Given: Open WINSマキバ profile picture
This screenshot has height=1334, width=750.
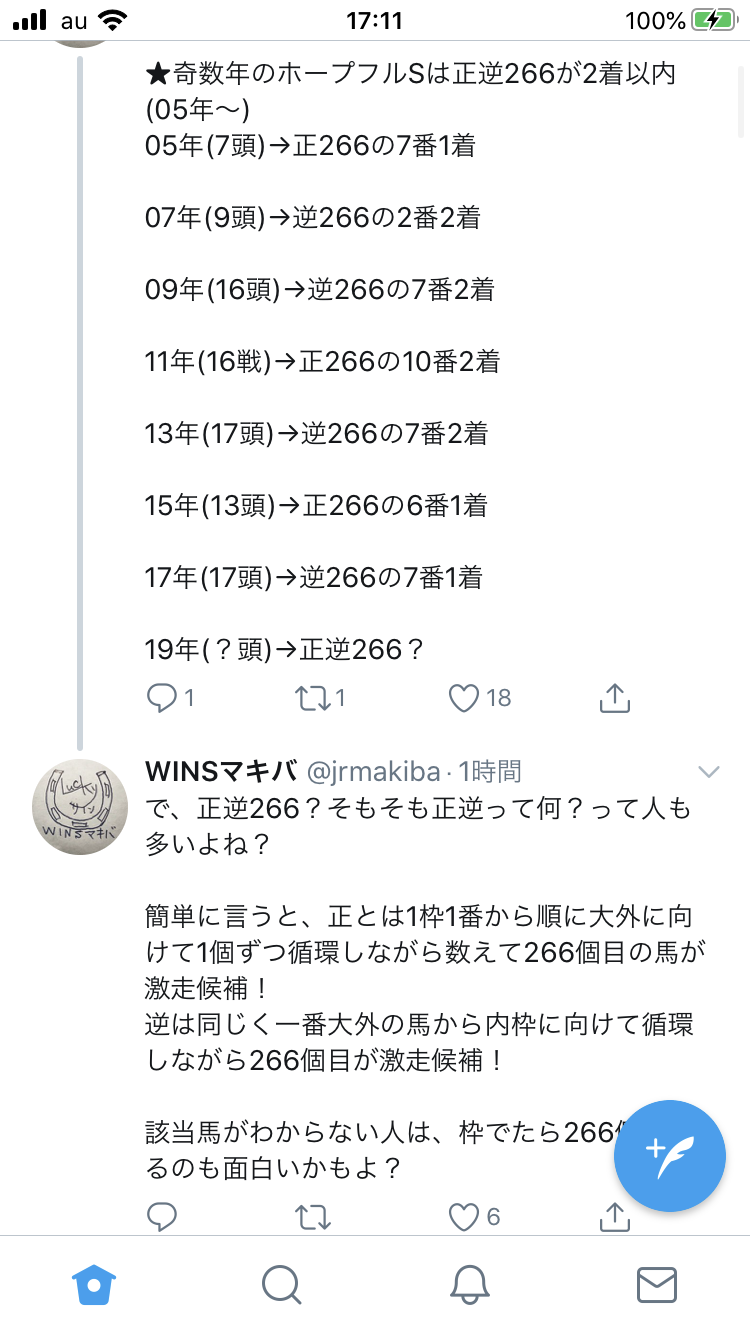Looking at the screenshot, I should coord(80,807).
